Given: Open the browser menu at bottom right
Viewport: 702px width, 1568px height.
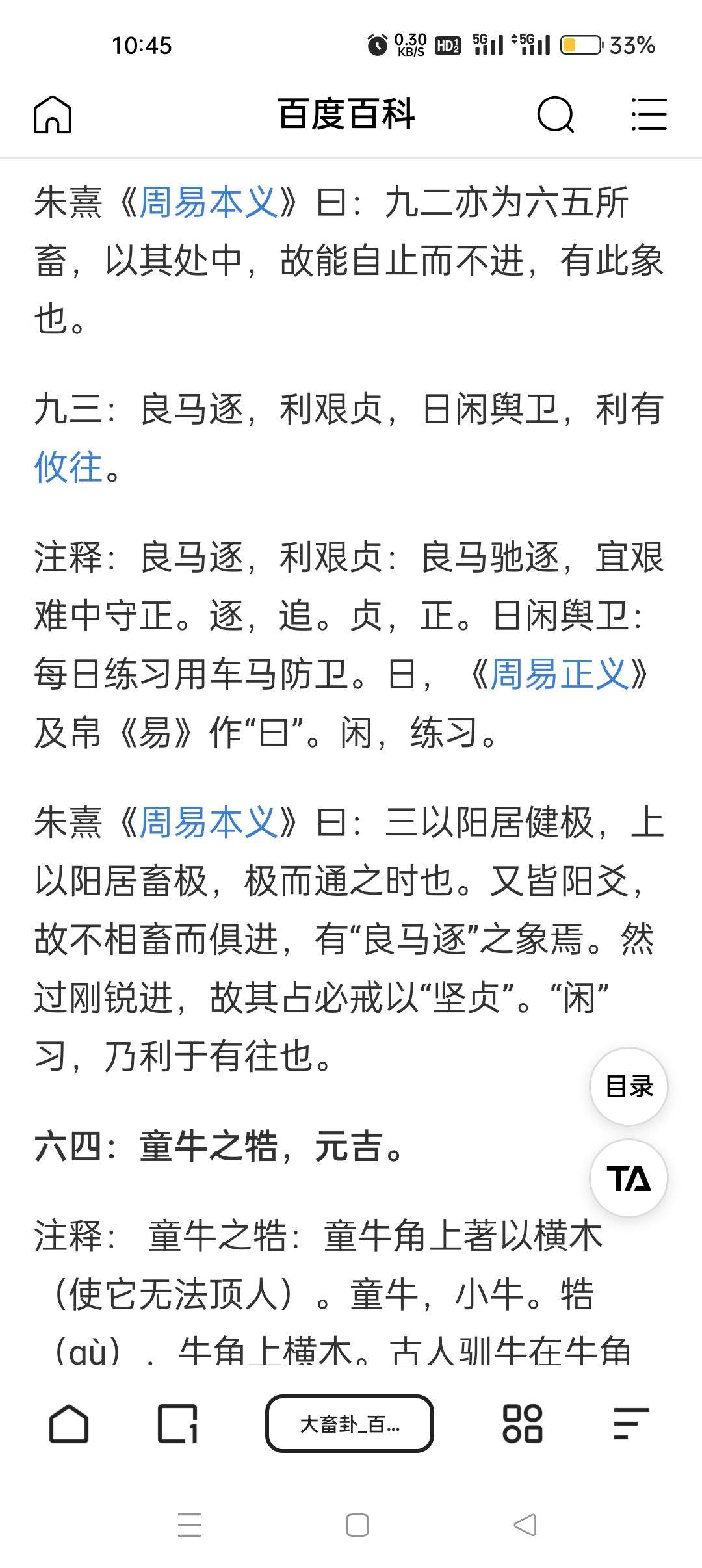Looking at the screenshot, I should click(x=630, y=1424).
